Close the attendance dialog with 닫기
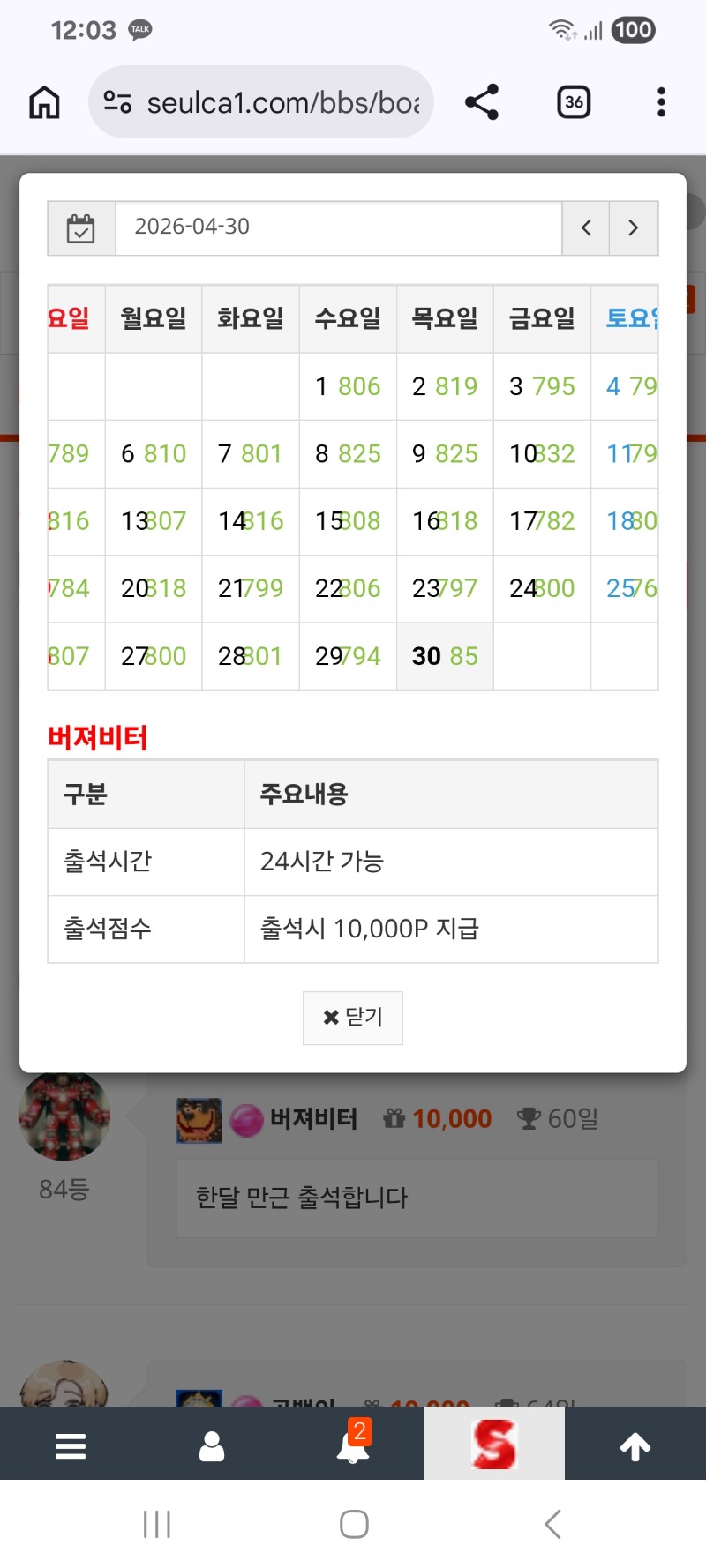The image size is (706, 1568). (353, 1018)
